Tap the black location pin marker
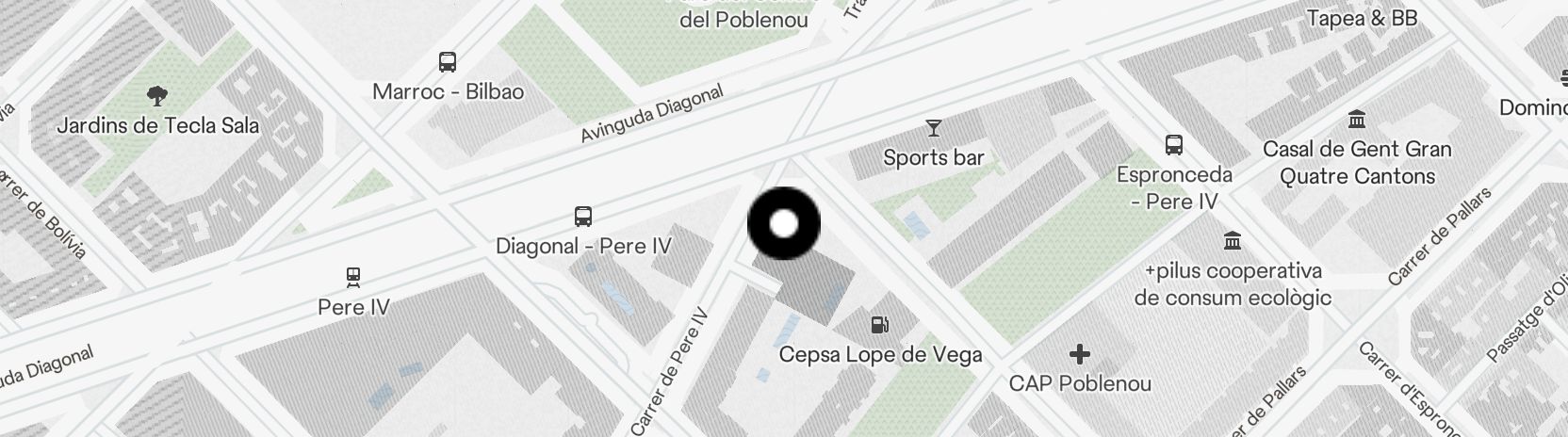1568x437 pixels. tap(783, 224)
